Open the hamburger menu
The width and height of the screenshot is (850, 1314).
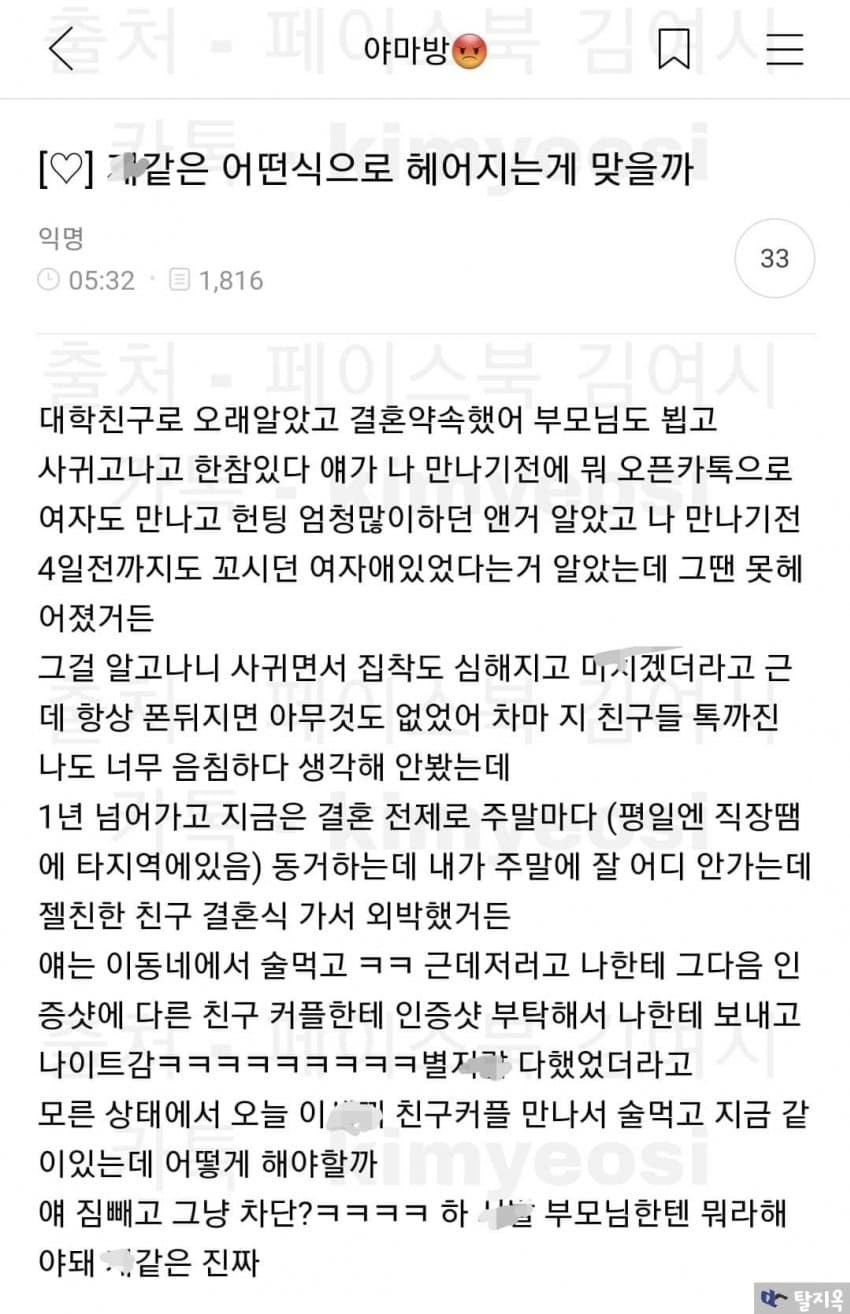click(x=785, y=49)
